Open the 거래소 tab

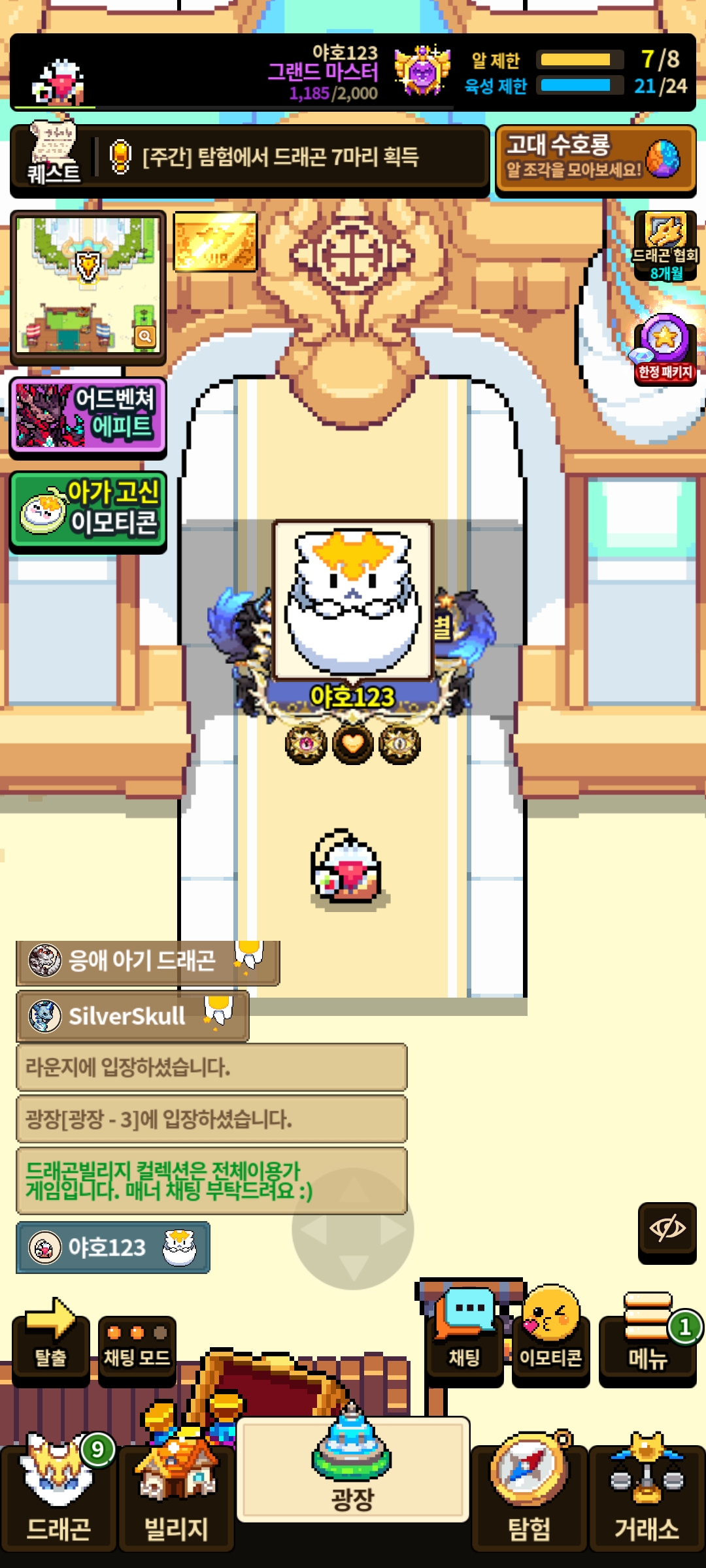pyautogui.click(x=647, y=1497)
